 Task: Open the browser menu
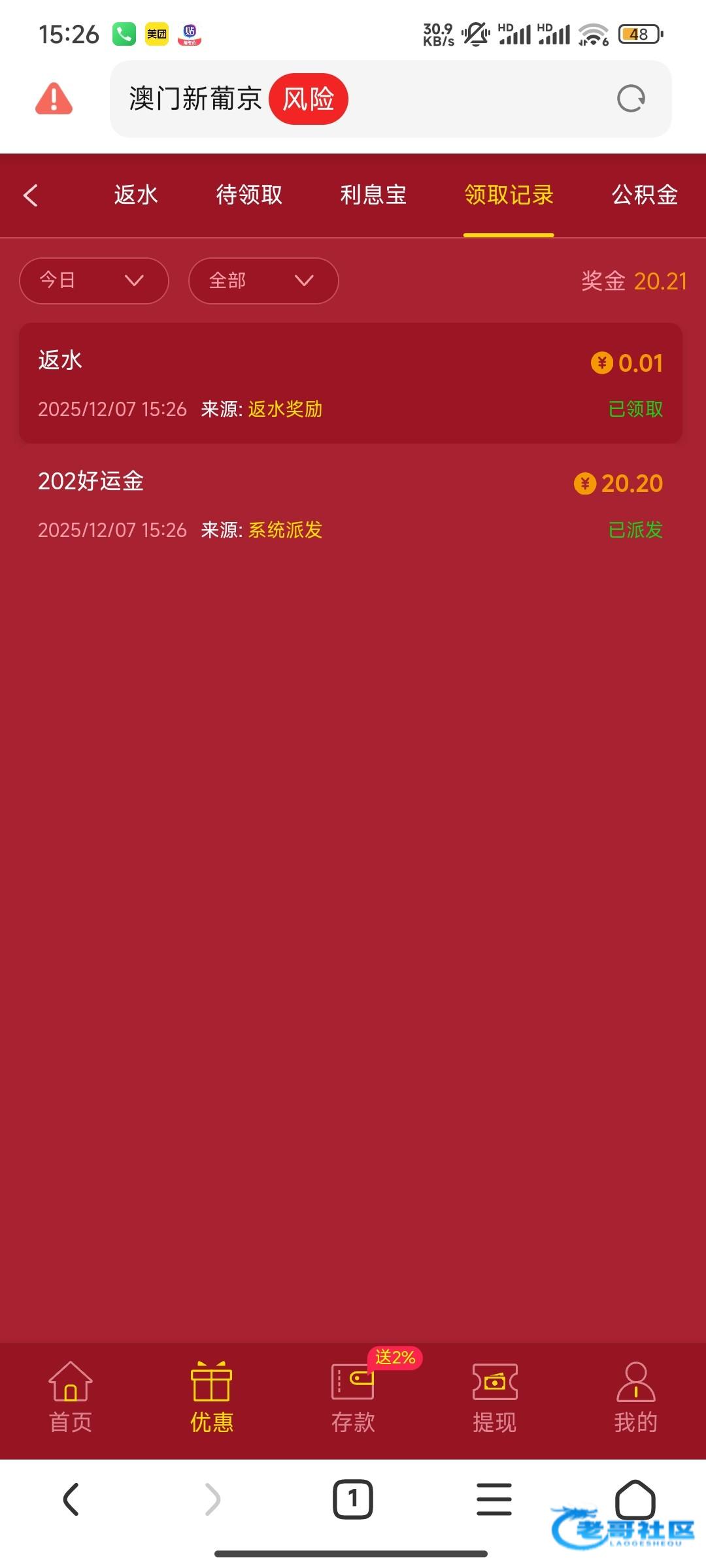click(494, 1499)
